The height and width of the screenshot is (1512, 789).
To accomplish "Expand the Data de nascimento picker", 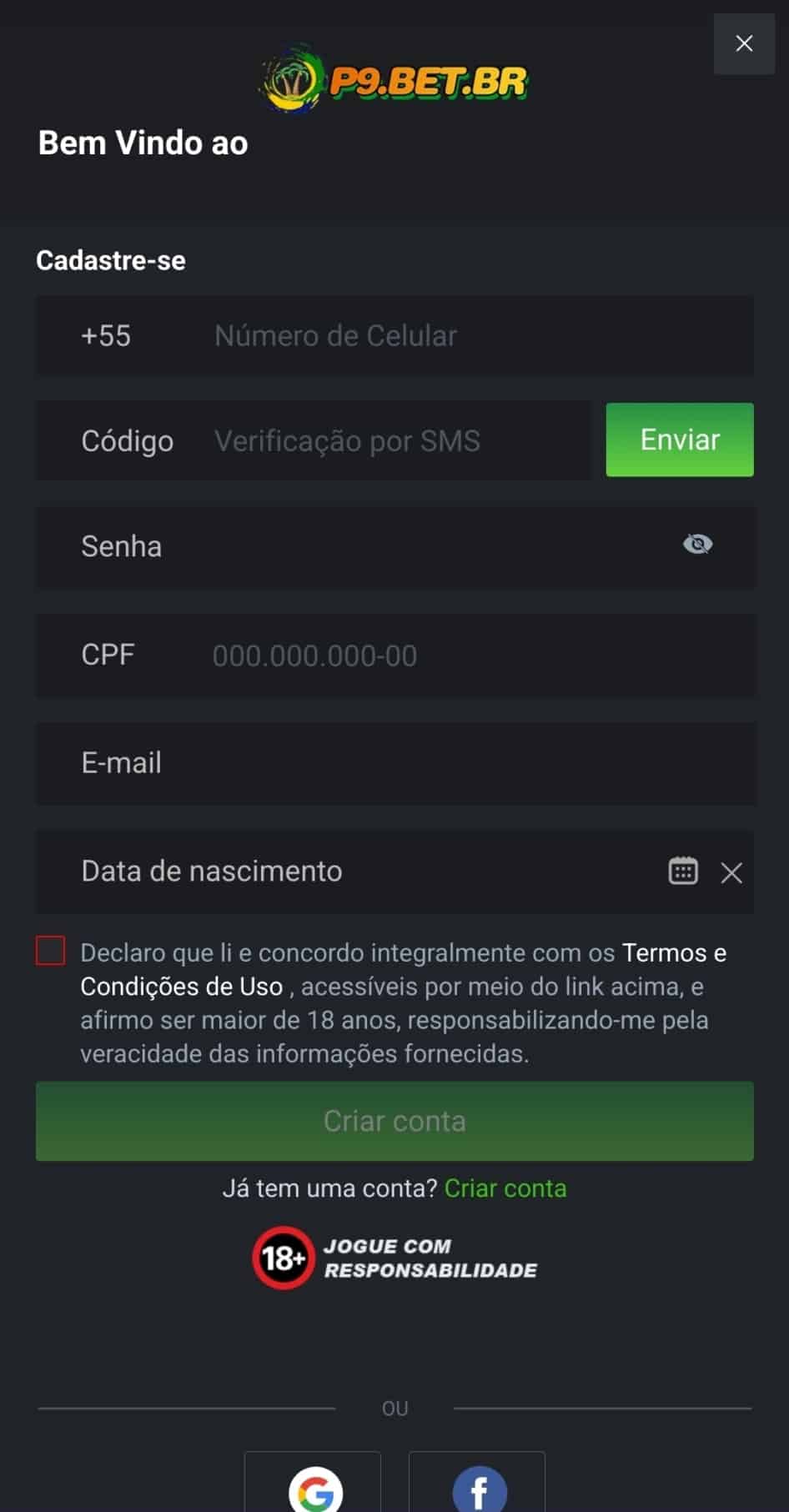I will coord(682,871).
